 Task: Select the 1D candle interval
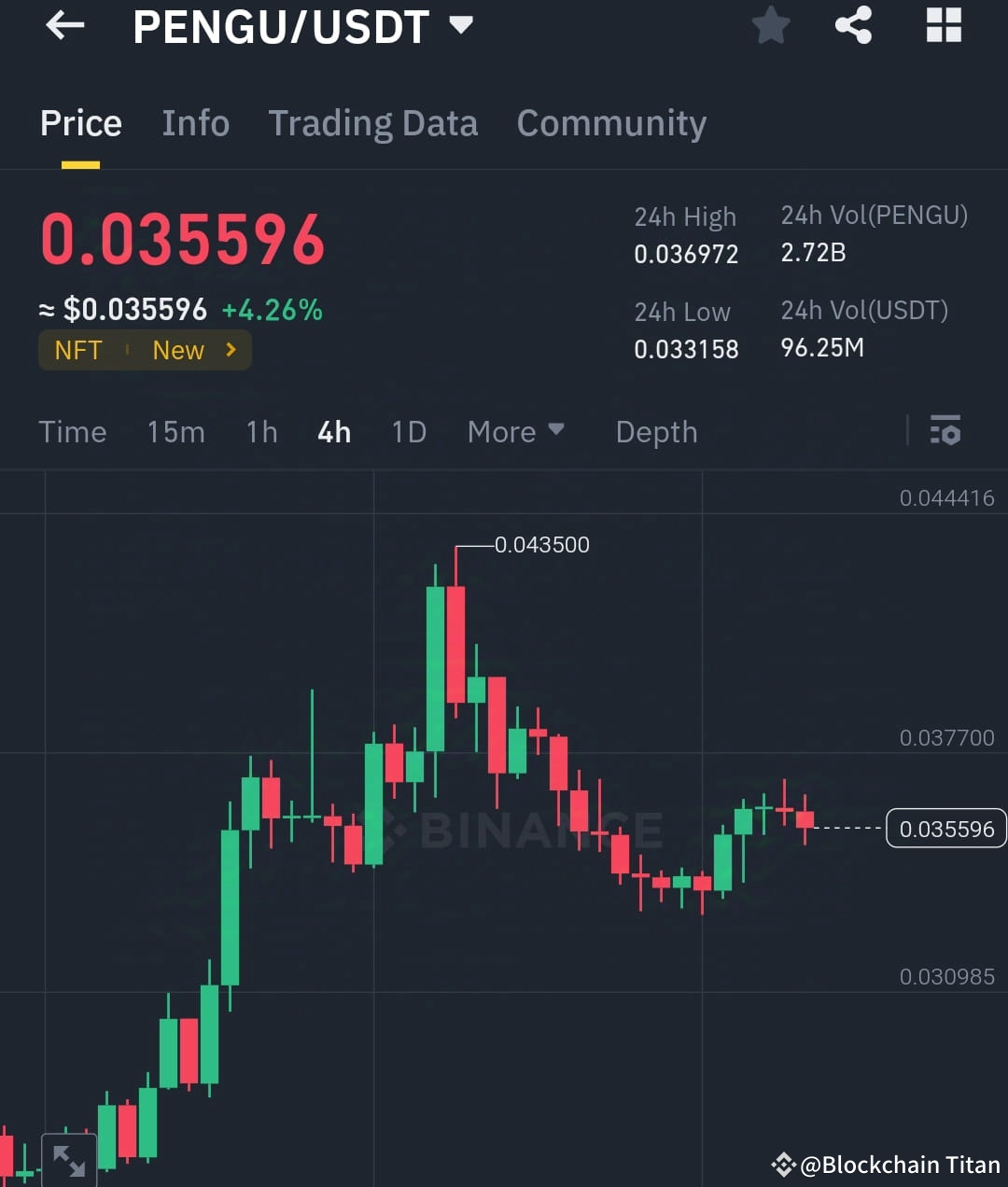(x=408, y=431)
